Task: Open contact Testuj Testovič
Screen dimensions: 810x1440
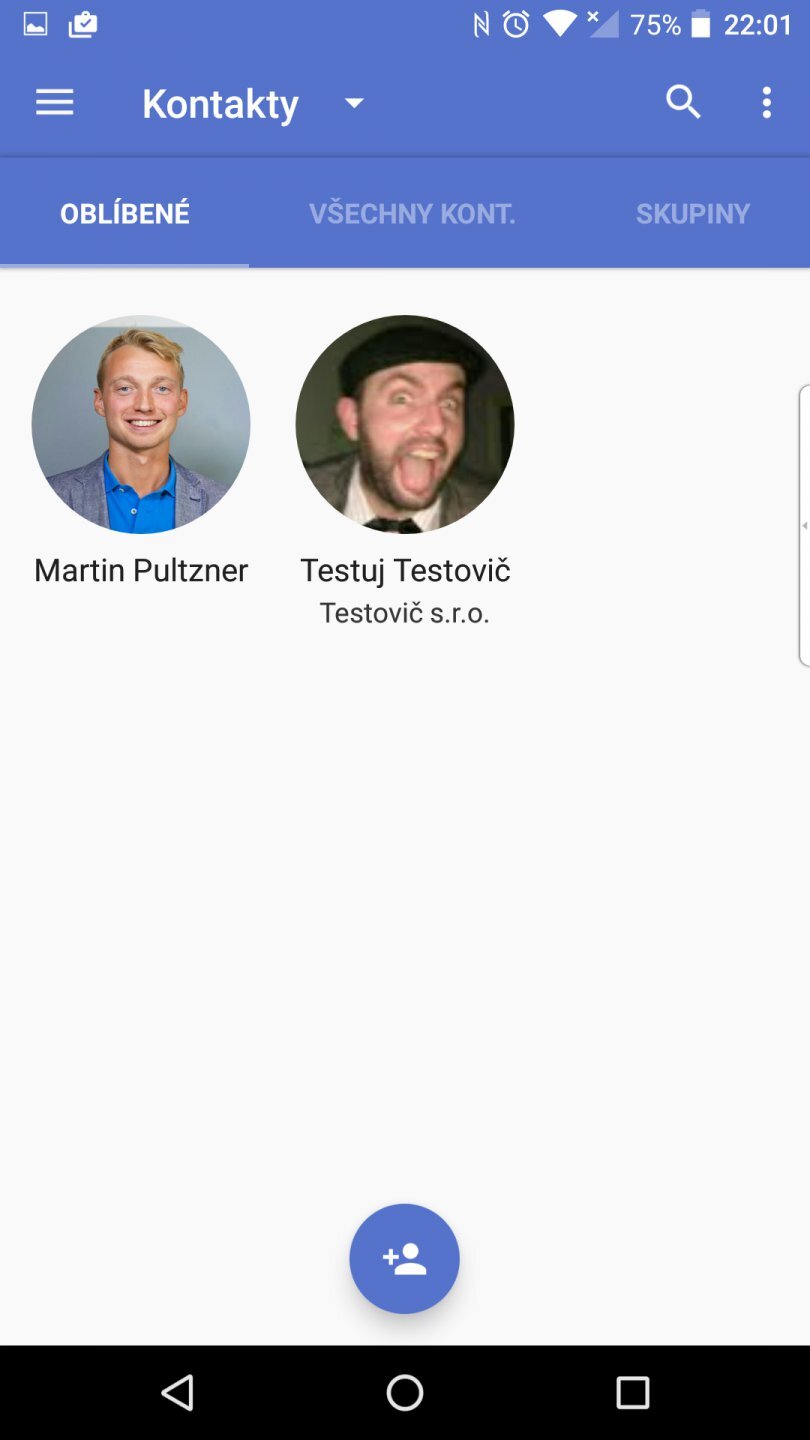Action: pos(405,425)
